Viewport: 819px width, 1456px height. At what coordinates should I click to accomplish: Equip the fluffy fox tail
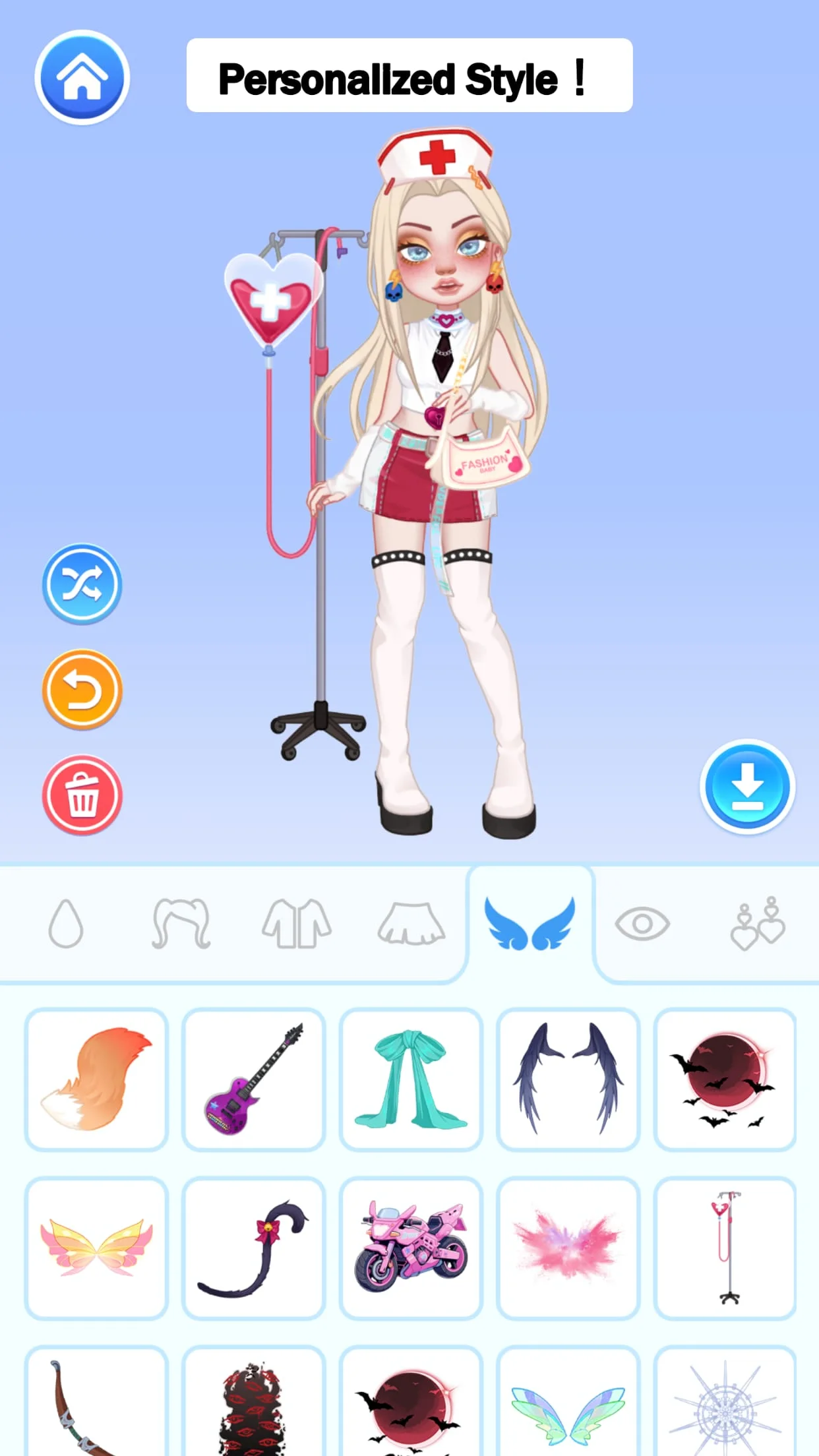click(96, 1077)
